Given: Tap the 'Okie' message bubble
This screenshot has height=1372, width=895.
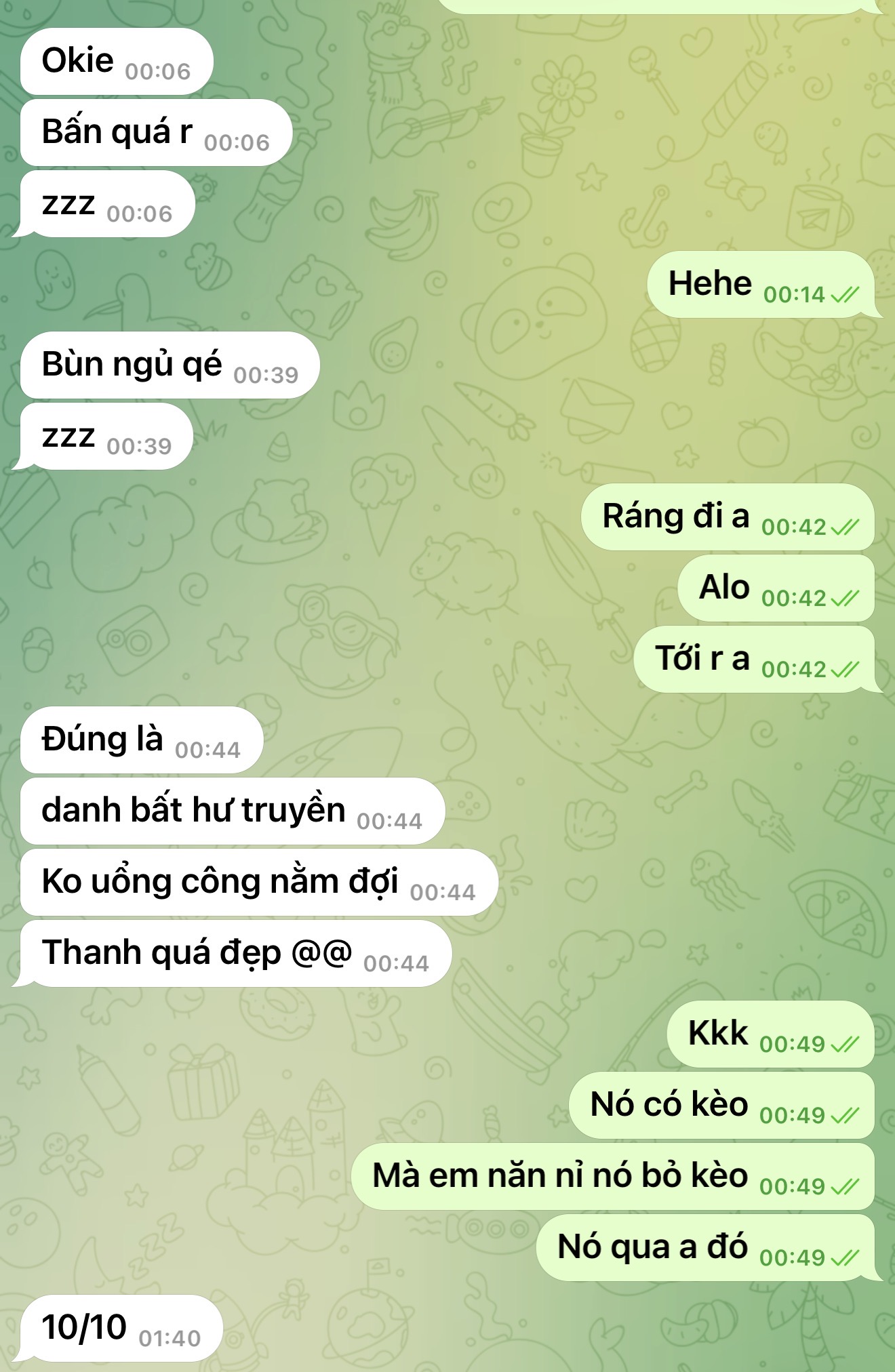Looking at the screenshot, I should 116,62.
